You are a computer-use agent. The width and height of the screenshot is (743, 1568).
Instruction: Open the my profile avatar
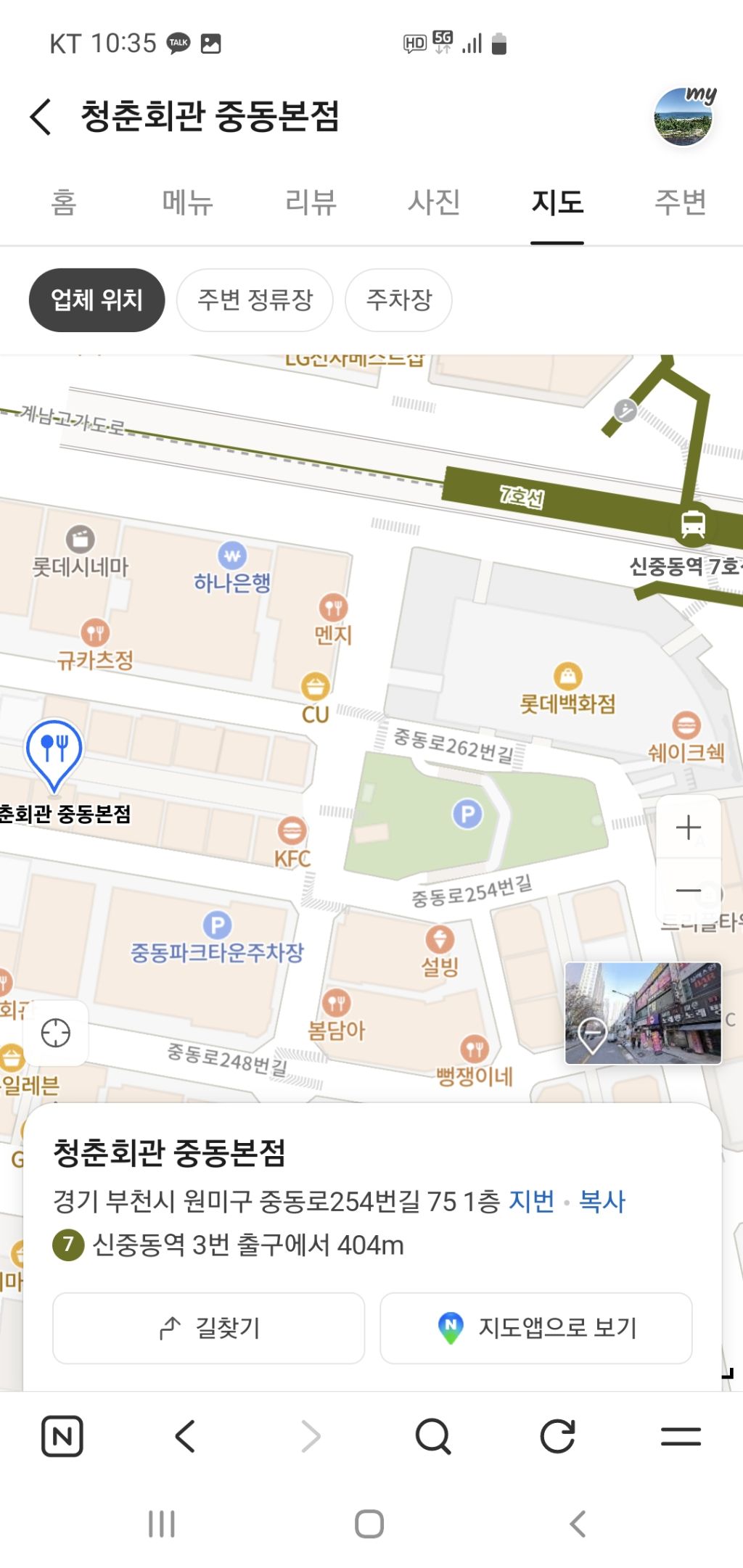coord(684,116)
